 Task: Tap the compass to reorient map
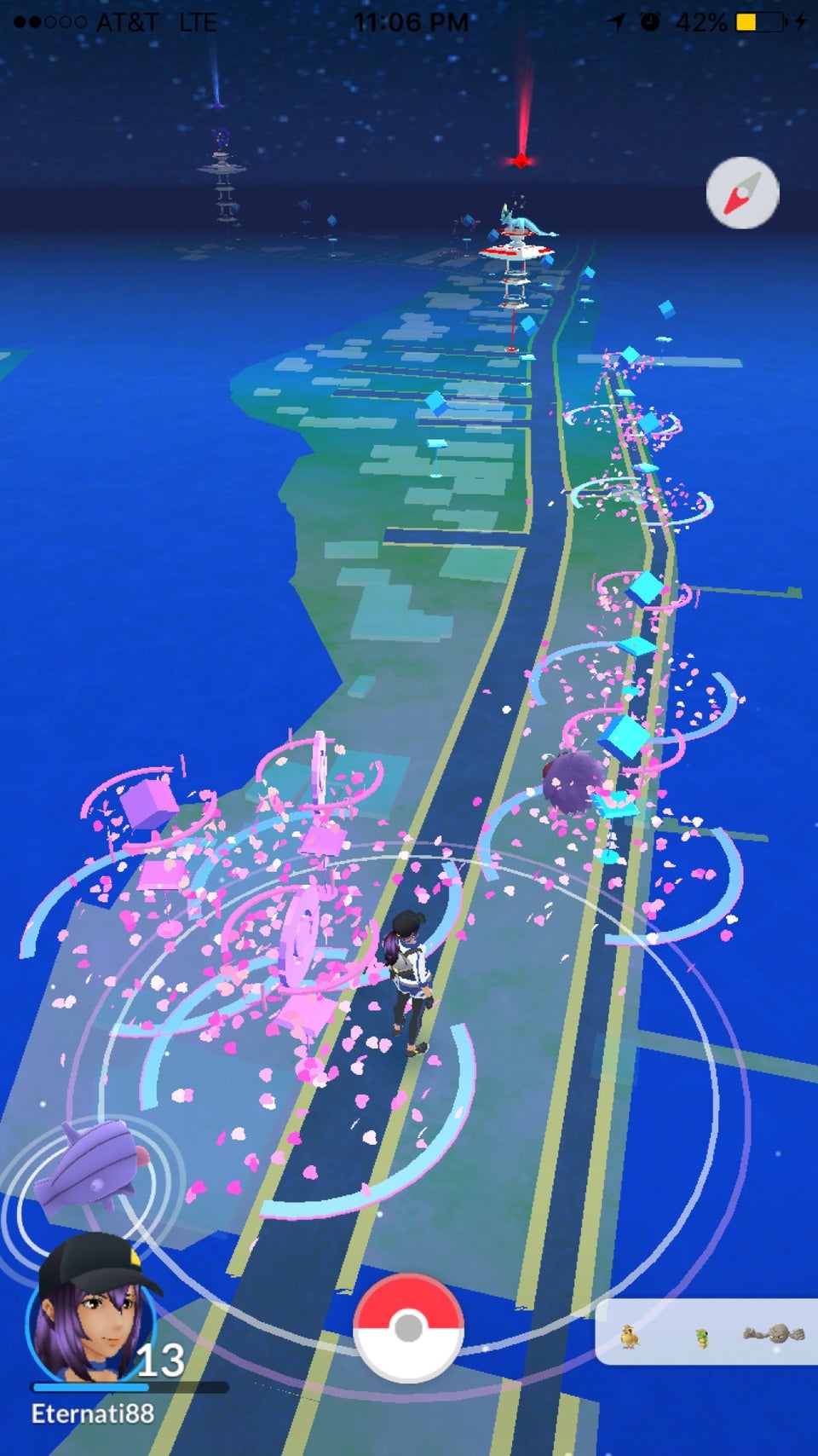(742, 193)
